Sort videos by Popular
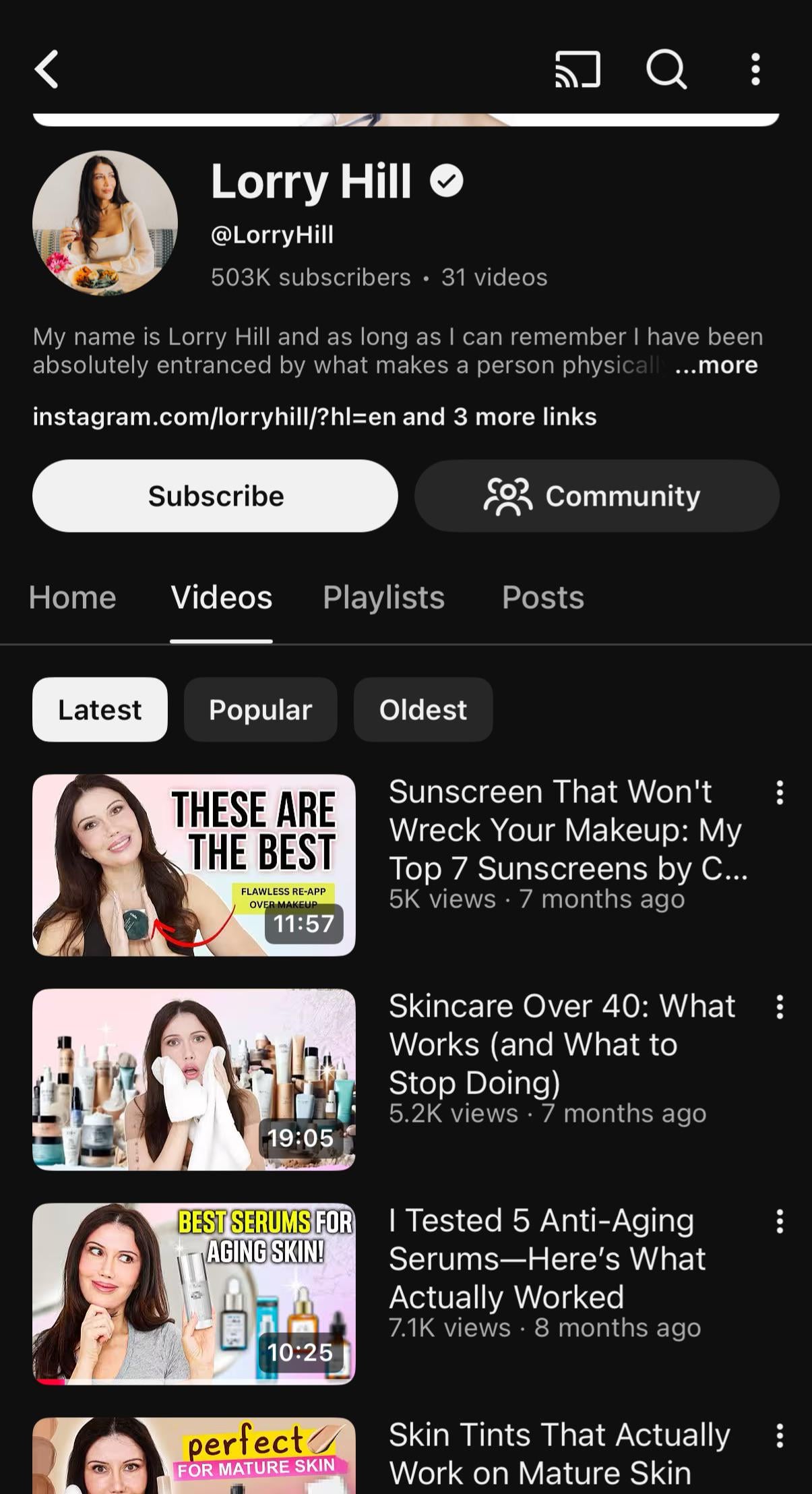812x1494 pixels. pyautogui.click(x=260, y=710)
